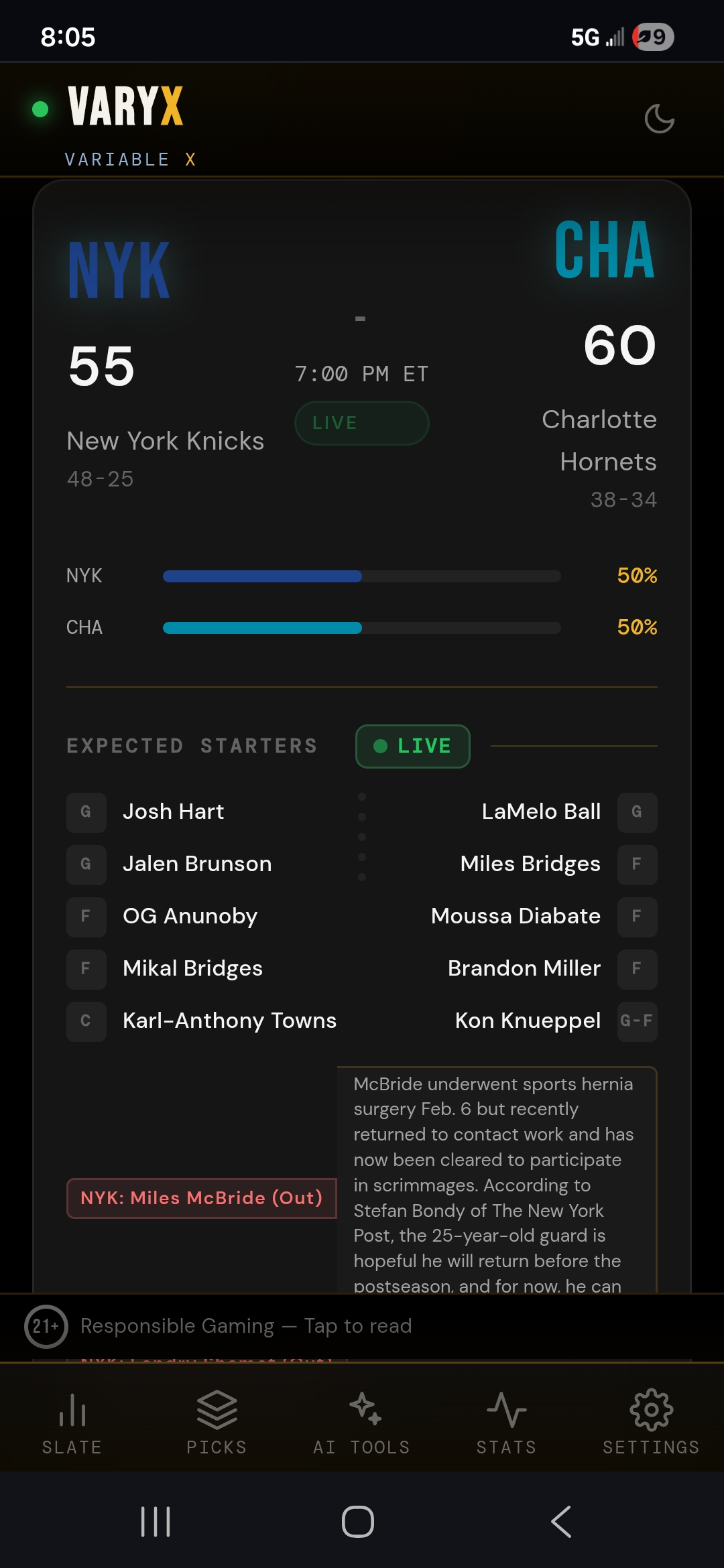This screenshot has height=1568, width=724.
Task: Toggle the LIVE indicator next to Expected Starters
Action: (x=412, y=746)
